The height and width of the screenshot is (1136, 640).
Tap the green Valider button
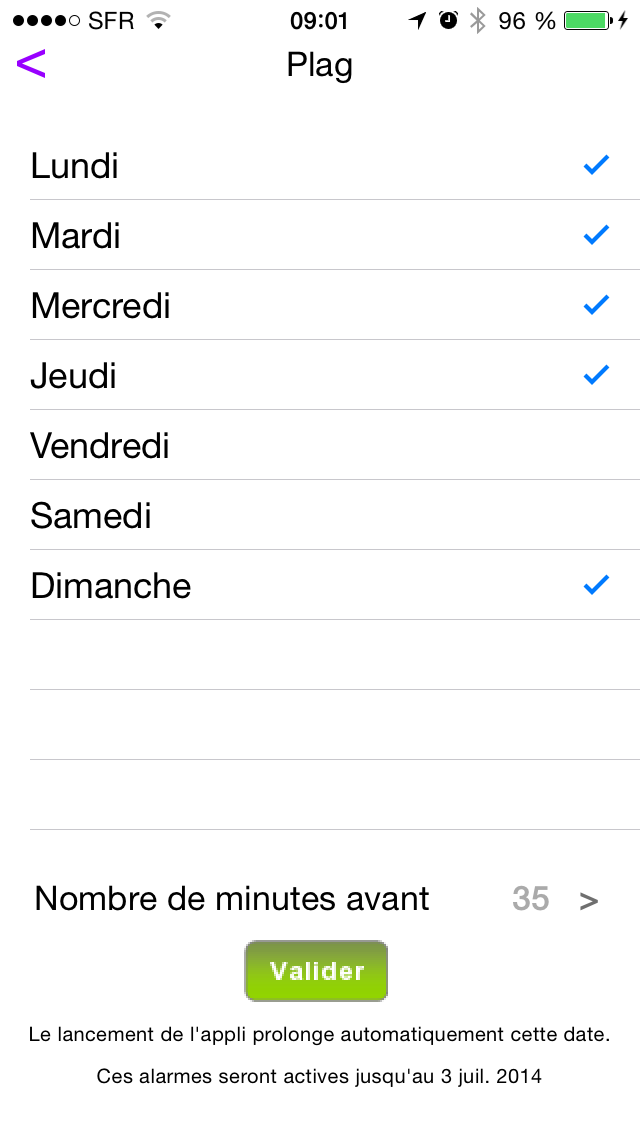(316, 971)
